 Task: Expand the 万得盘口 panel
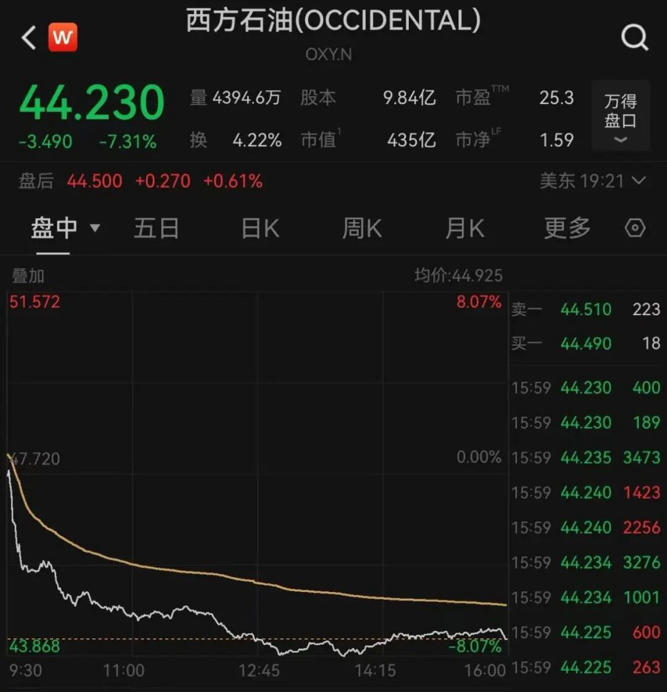pos(620,116)
